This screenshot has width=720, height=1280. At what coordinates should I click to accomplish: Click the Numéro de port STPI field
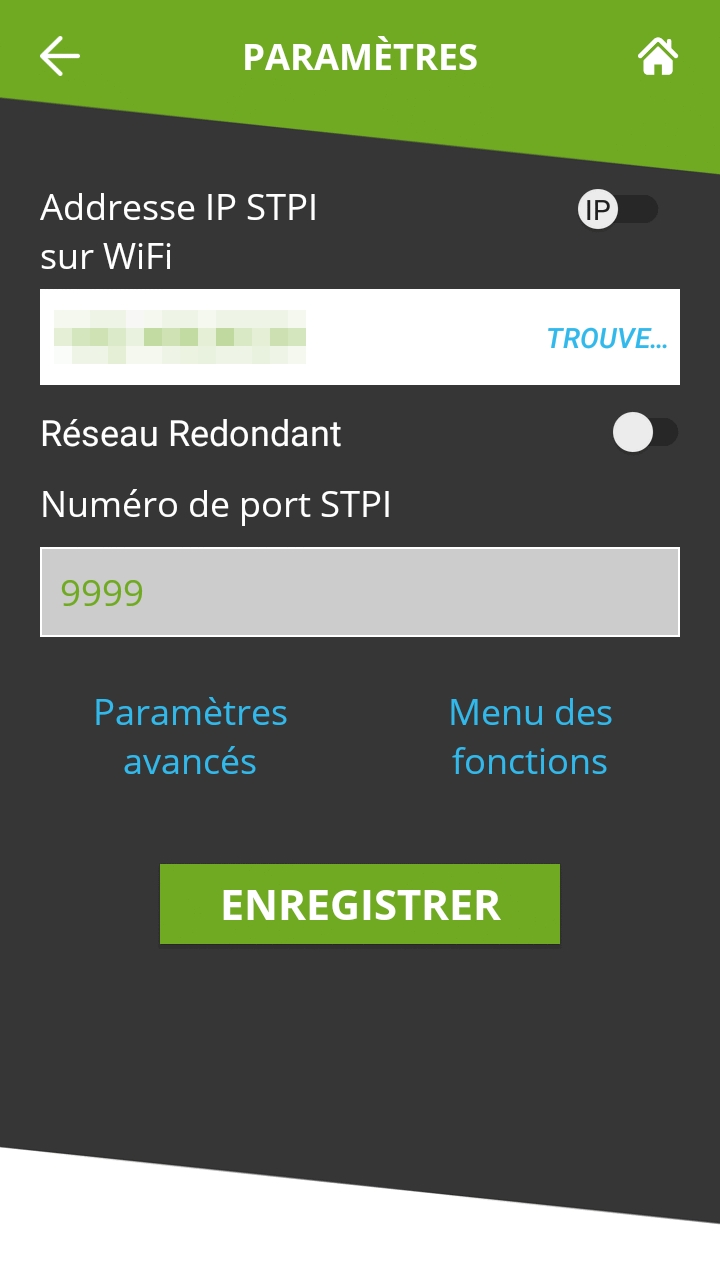(359, 591)
